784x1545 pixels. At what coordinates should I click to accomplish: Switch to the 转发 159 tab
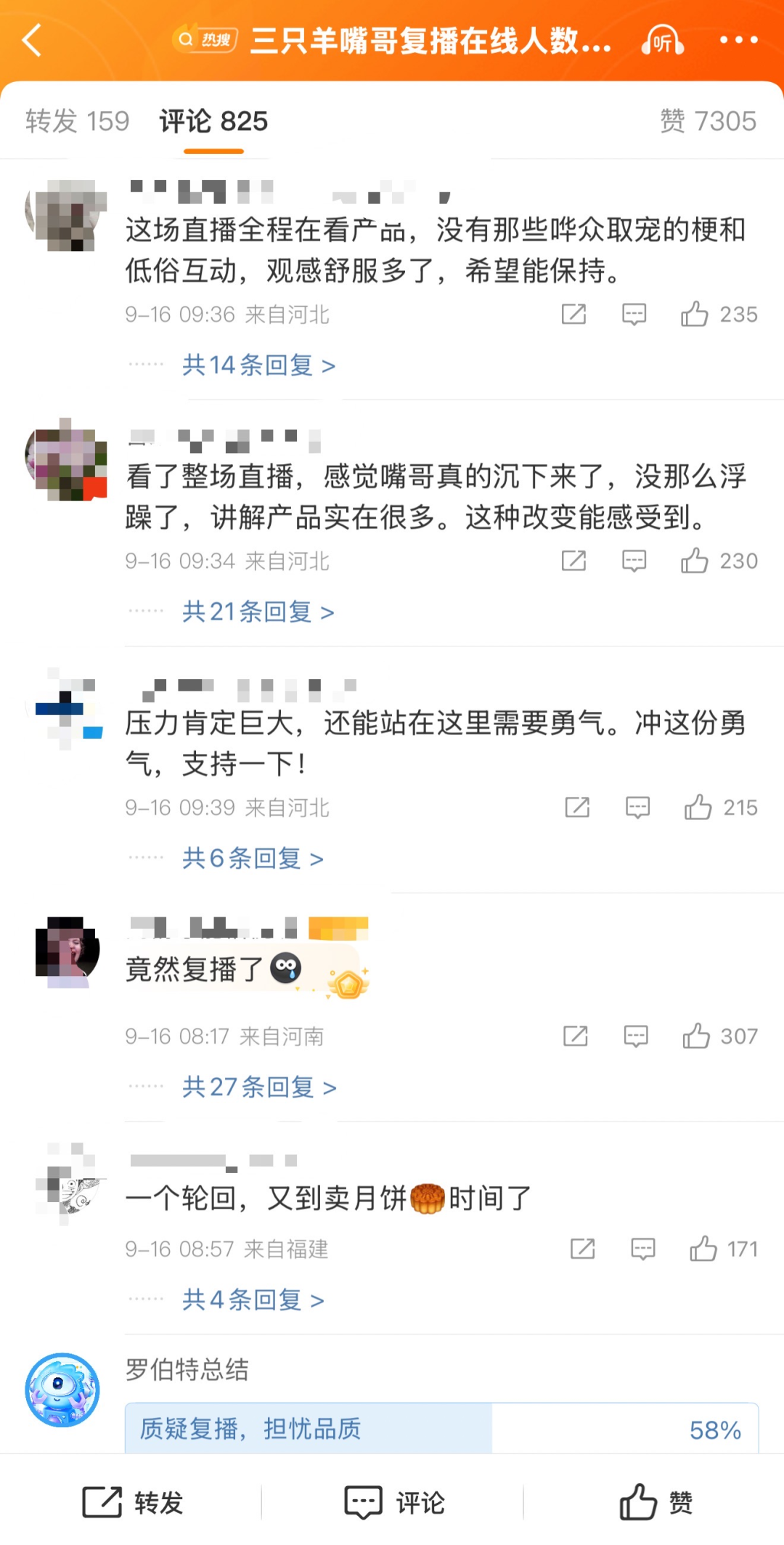point(77,121)
